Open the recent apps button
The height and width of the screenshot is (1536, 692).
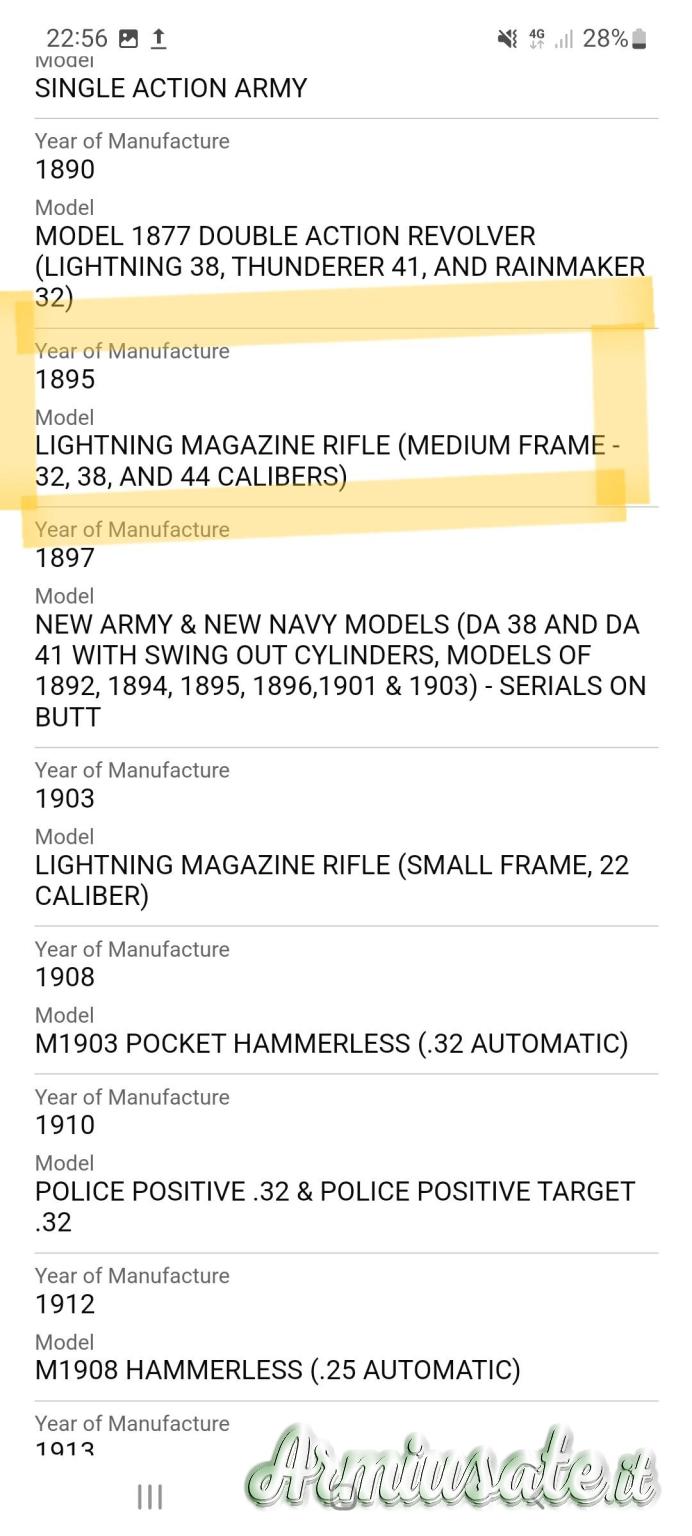(x=150, y=1497)
